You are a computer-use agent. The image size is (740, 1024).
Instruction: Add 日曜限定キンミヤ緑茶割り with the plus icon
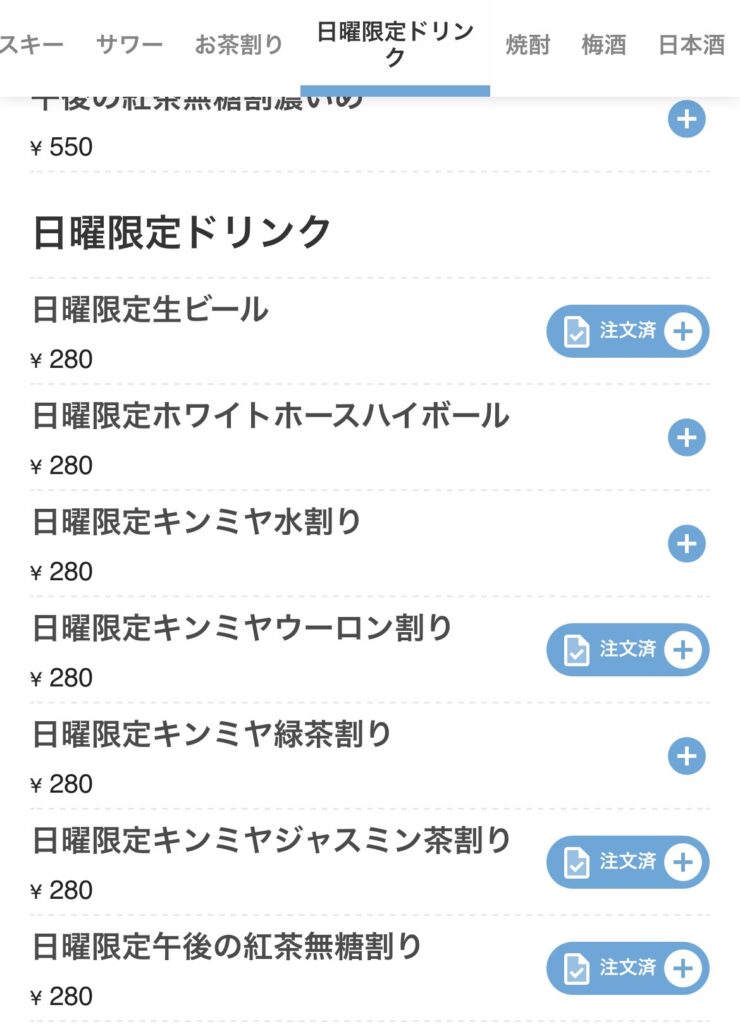point(686,756)
